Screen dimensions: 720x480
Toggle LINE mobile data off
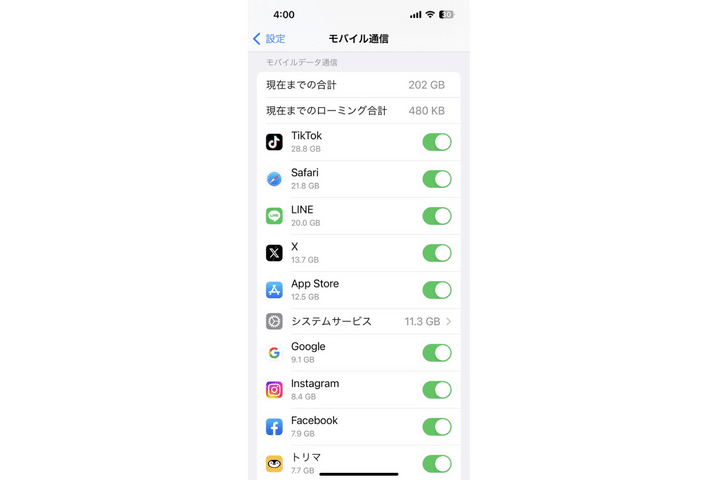click(x=436, y=216)
